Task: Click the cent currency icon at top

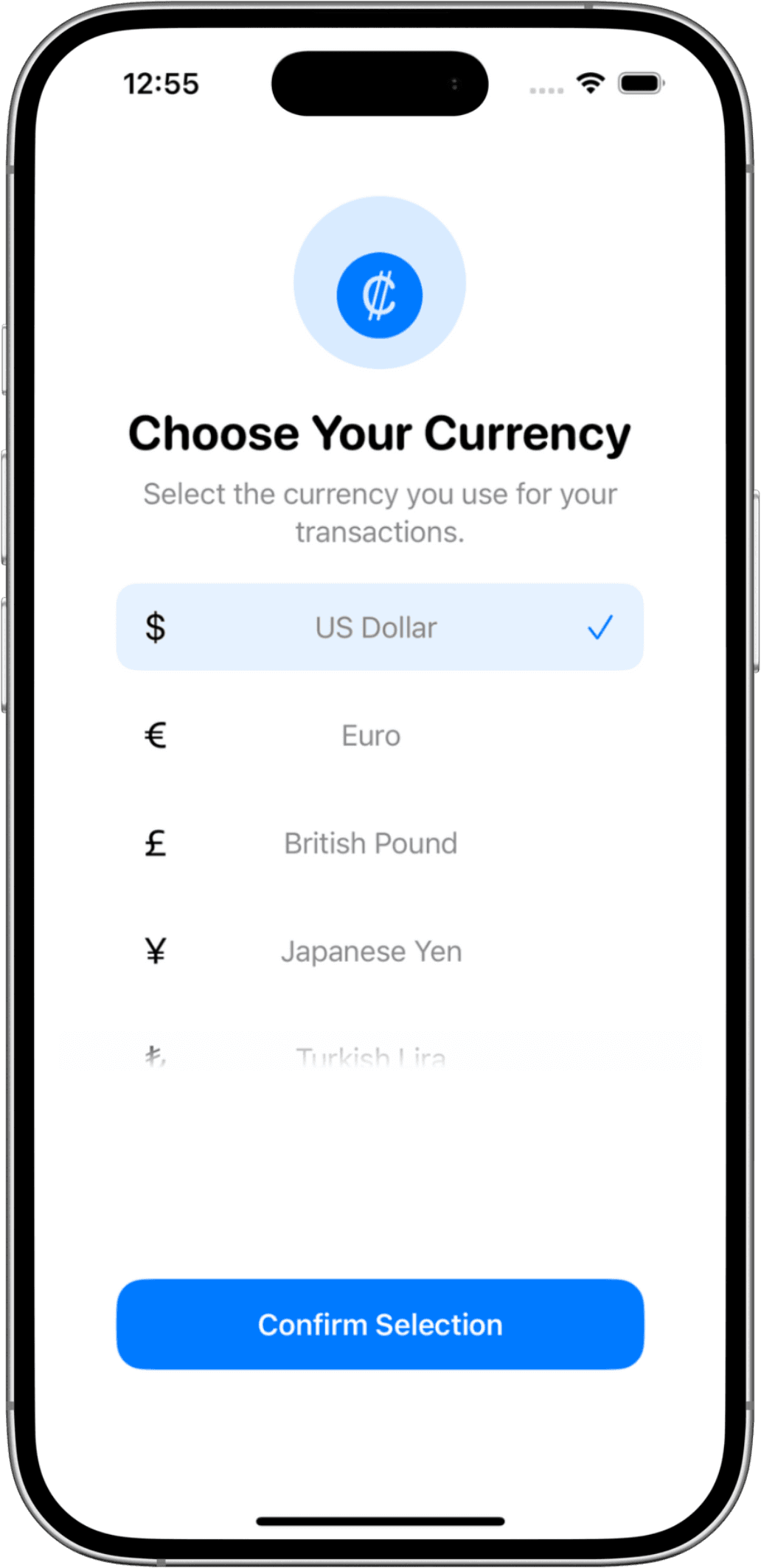Action: pyautogui.click(x=379, y=294)
